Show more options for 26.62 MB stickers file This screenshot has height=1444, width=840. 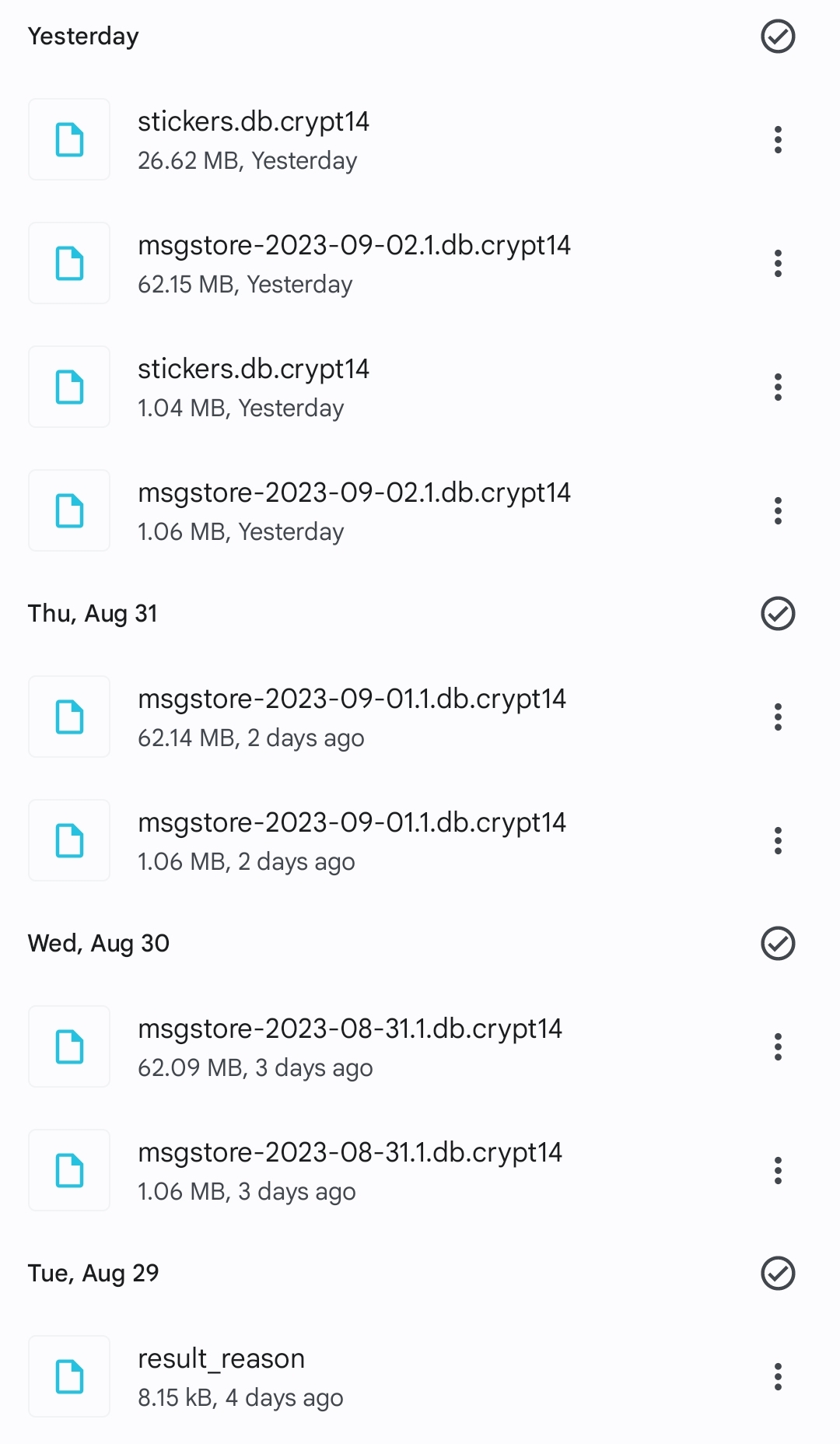[777, 140]
